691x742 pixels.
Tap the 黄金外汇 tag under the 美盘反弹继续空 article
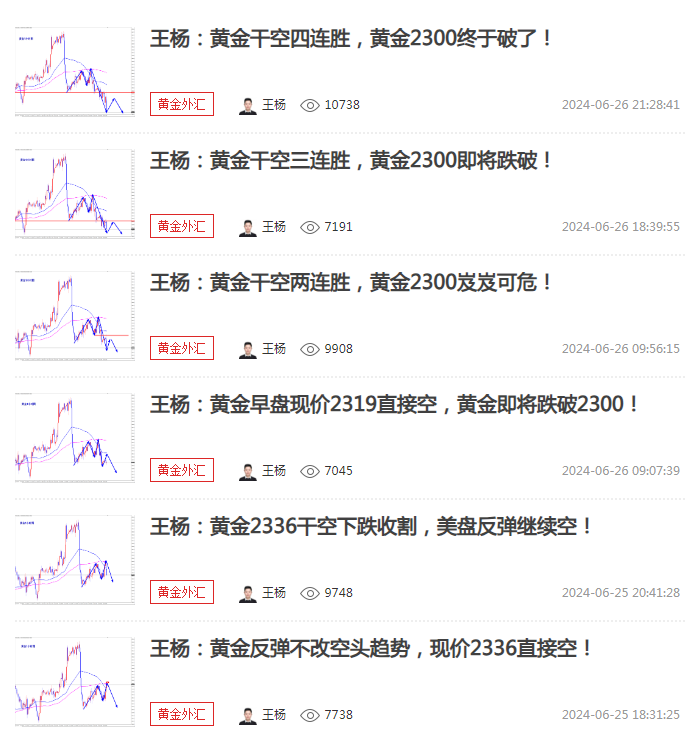pos(182,592)
